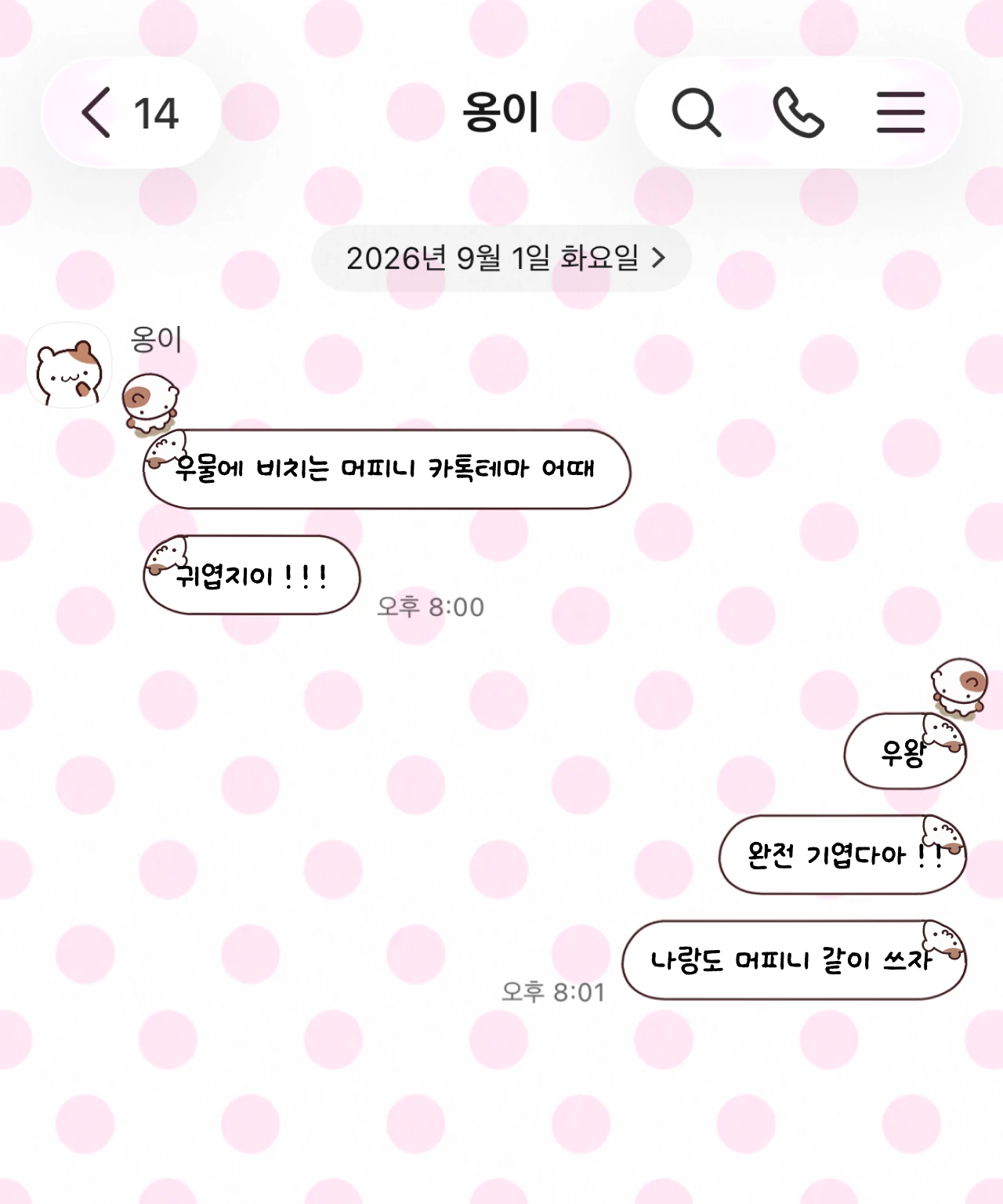Open 옹이's profile picture
Image resolution: width=1003 pixels, height=1204 pixels.
[x=70, y=365]
